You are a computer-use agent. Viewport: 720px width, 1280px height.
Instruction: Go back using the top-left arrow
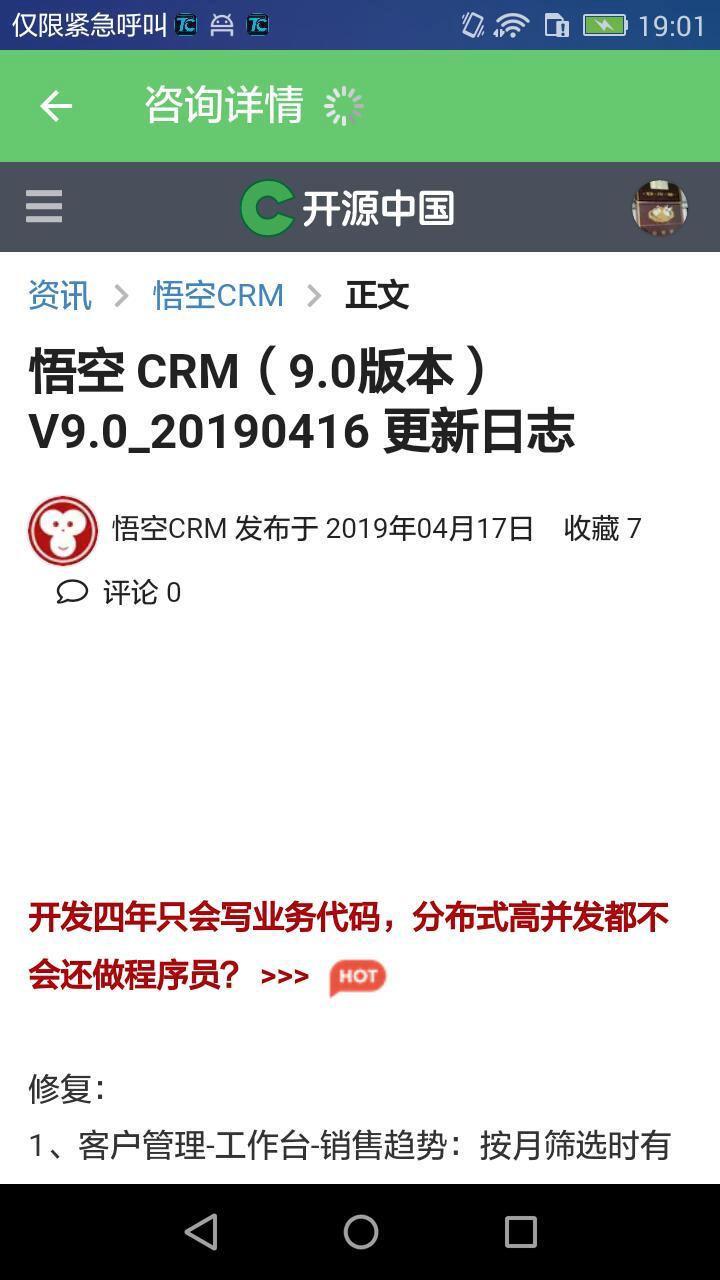pos(56,106)
